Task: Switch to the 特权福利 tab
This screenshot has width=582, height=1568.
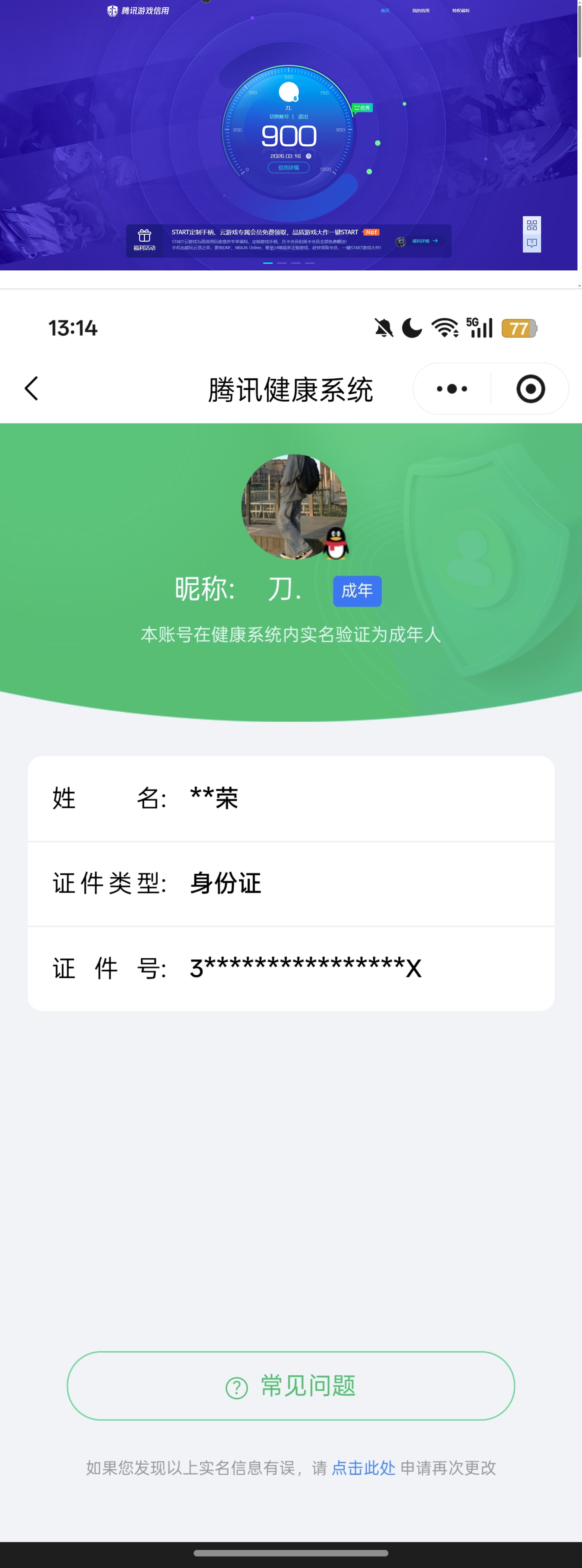Action: [461, 10]
